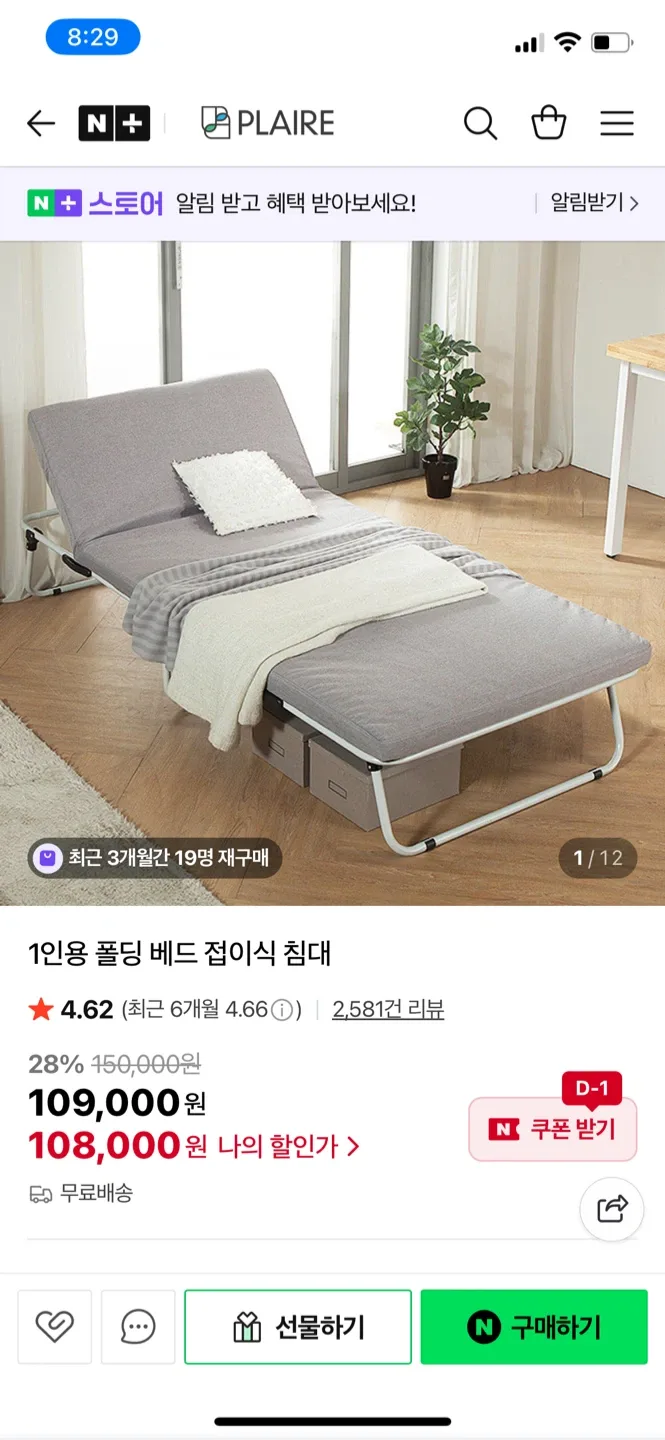665x1440 pixels.
Task: Open the hamburger menu
Action: click(x=616, y=123)
